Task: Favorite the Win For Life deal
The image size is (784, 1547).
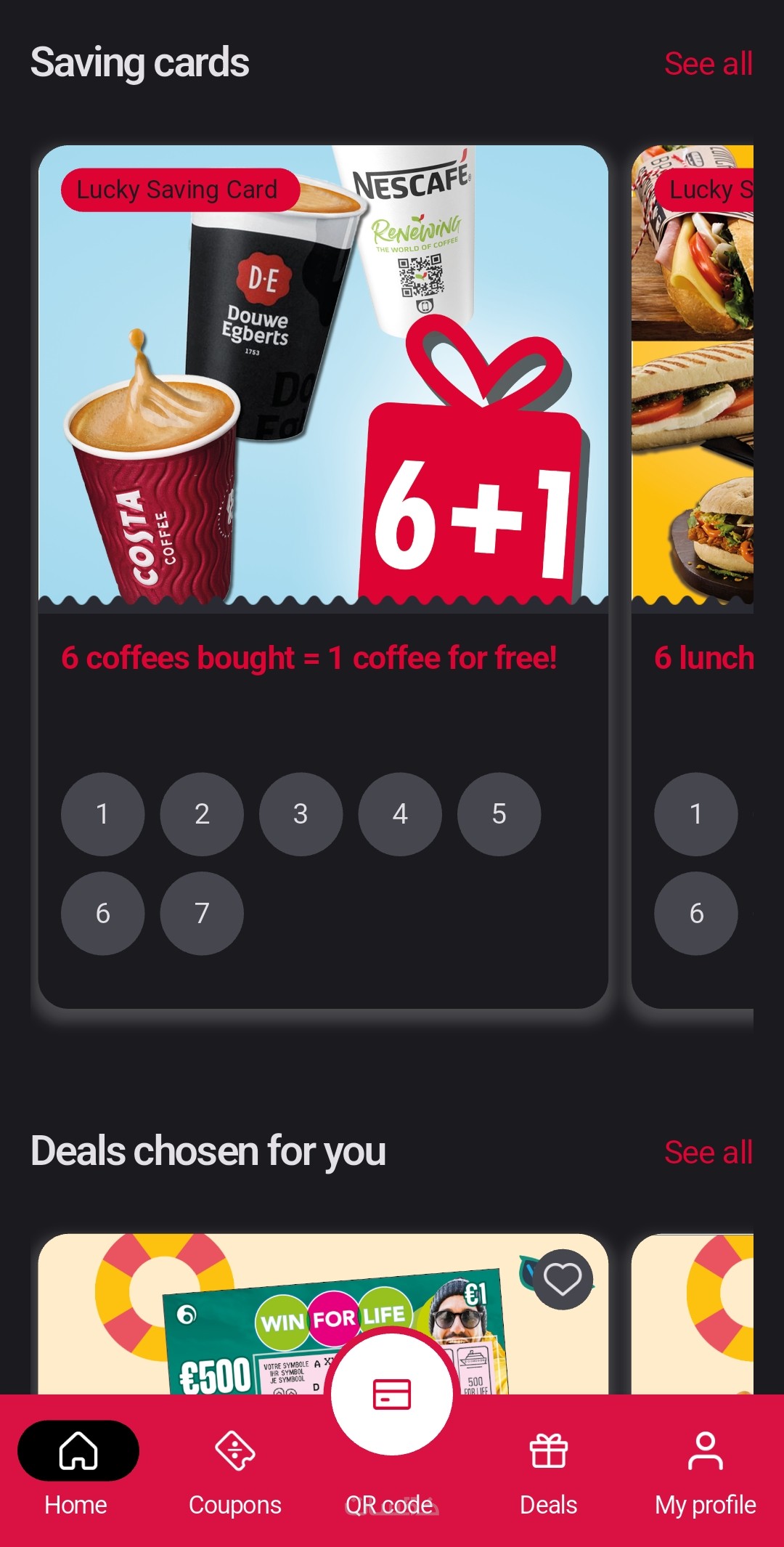Action: click(x=563, y=1280)
